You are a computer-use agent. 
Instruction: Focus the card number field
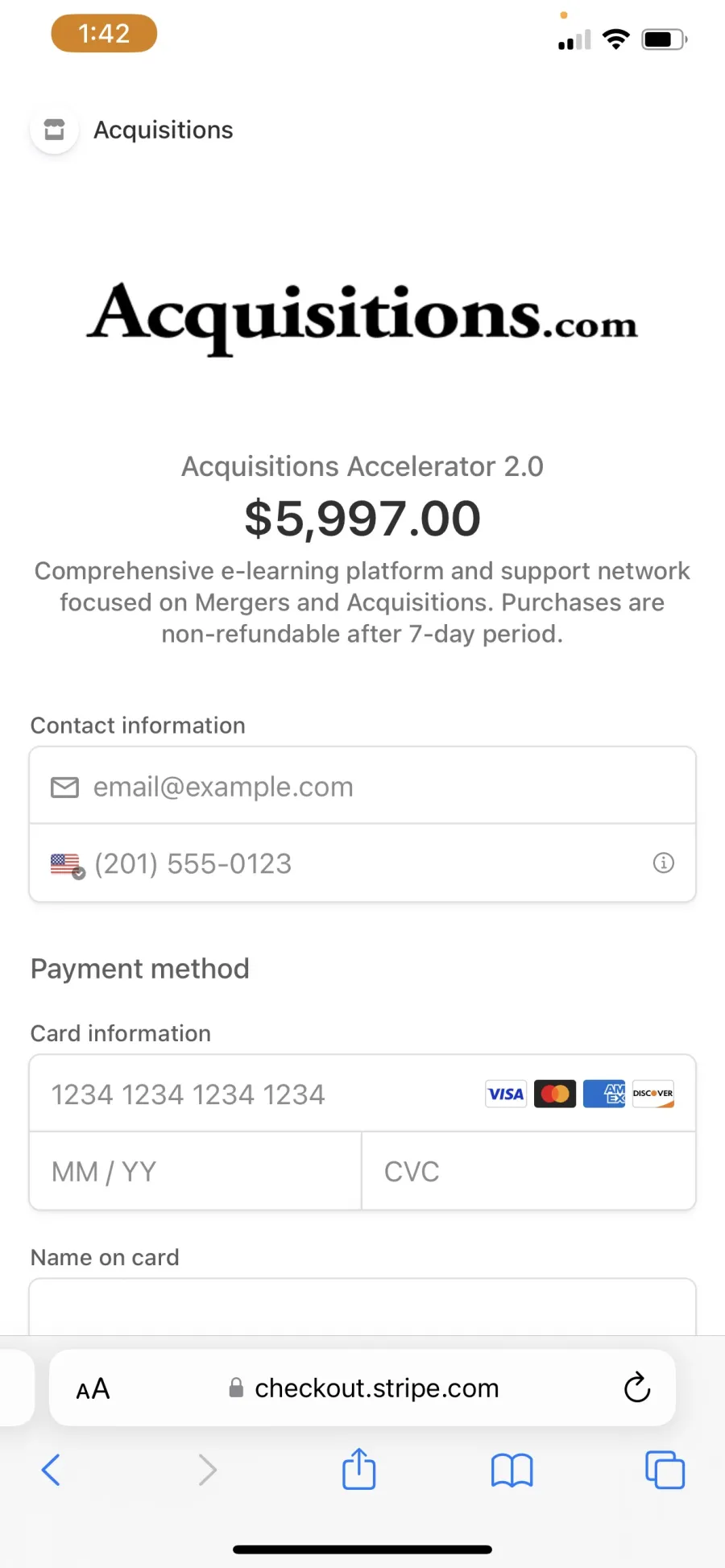point(362,1094)
